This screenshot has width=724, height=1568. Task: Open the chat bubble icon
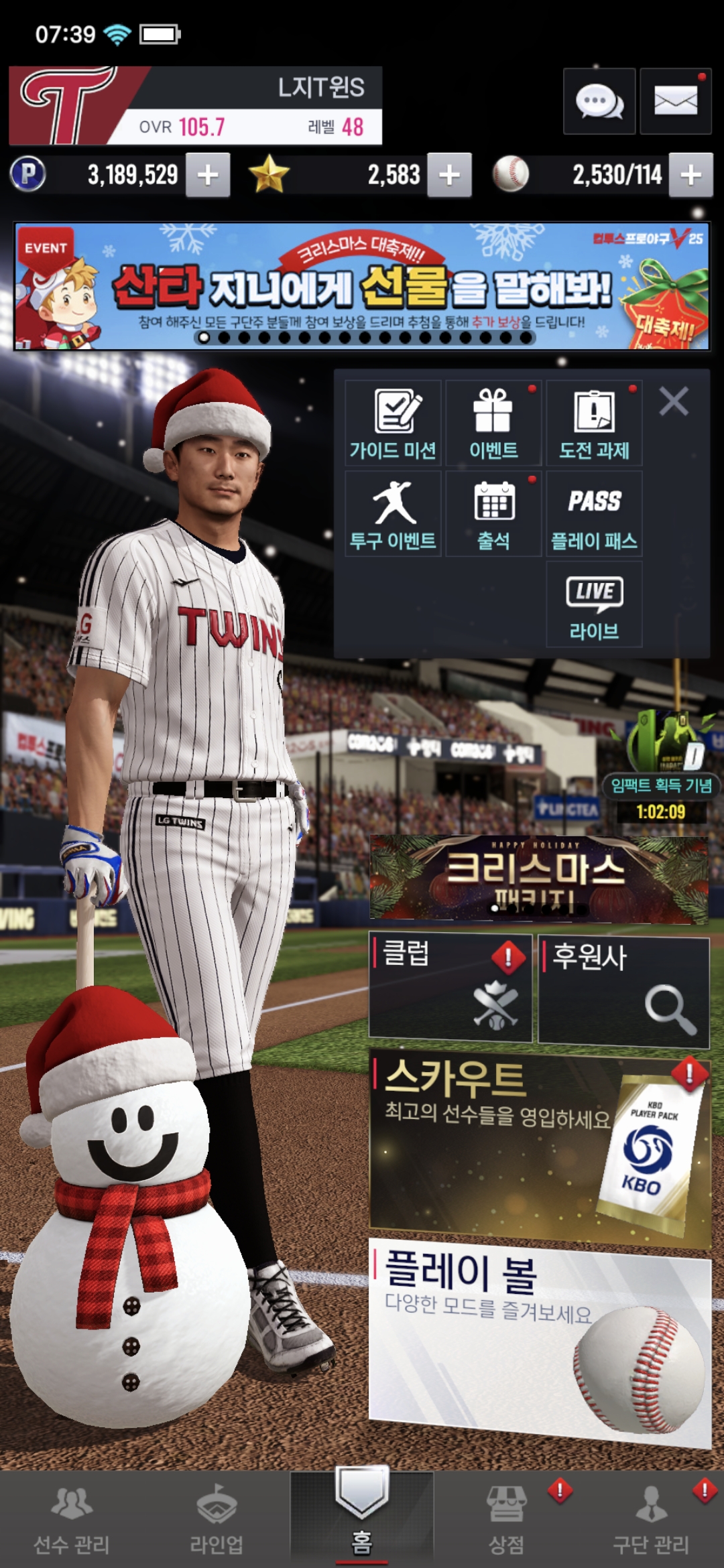click(599, 102)
